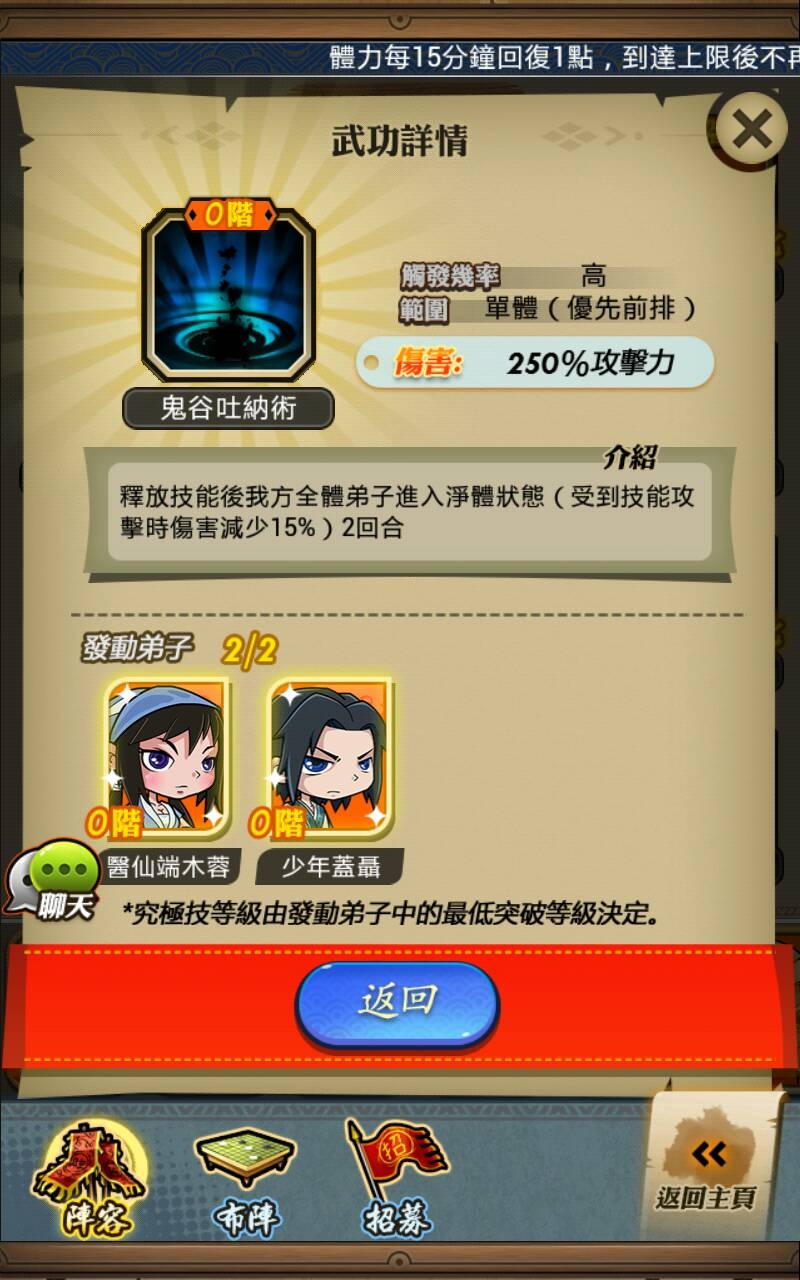The image size is (800, 1280).
Task: Tap the 鬼谷吐納術 skill icon
Action: coord(228,295)
